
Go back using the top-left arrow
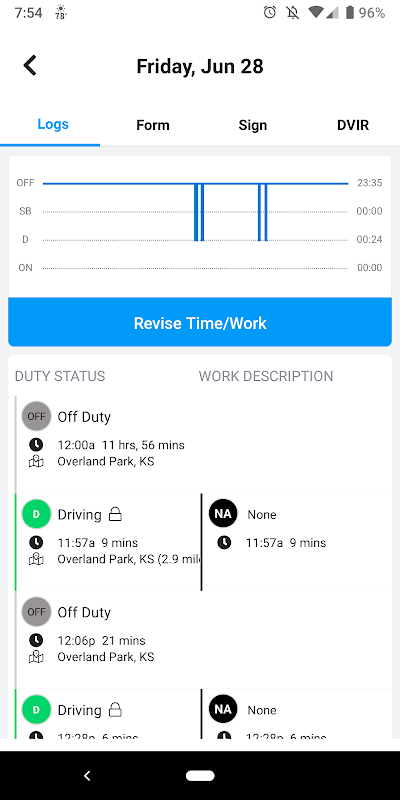30,66
